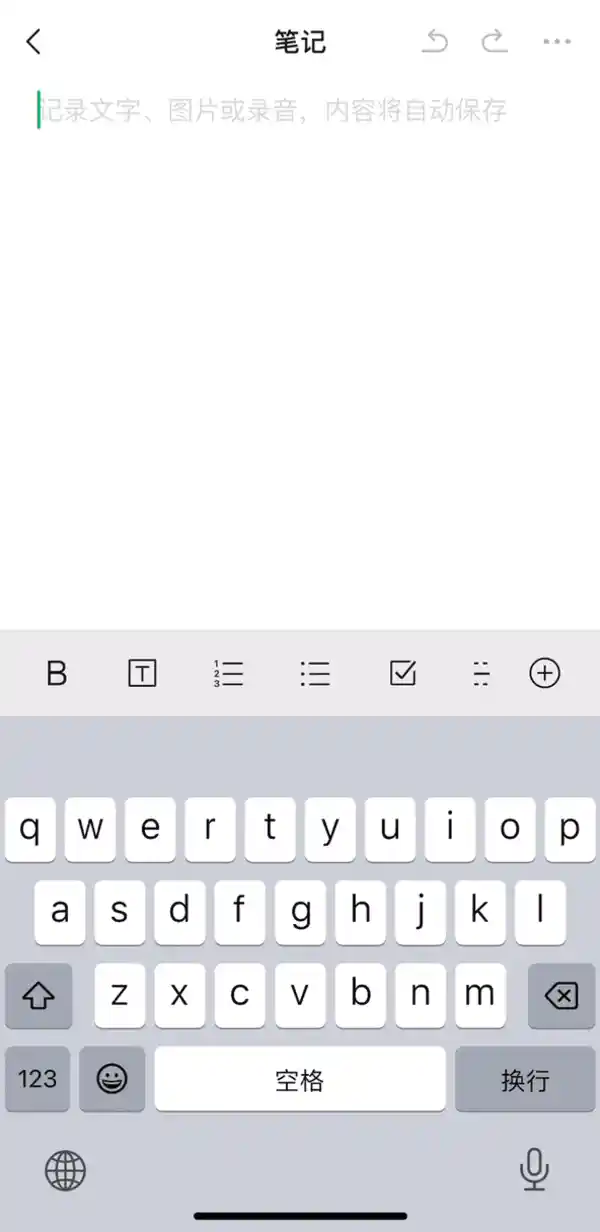This screenshot has height=1232, width=600.
Task: Tap the backspace key
Action: coord(561,996)
